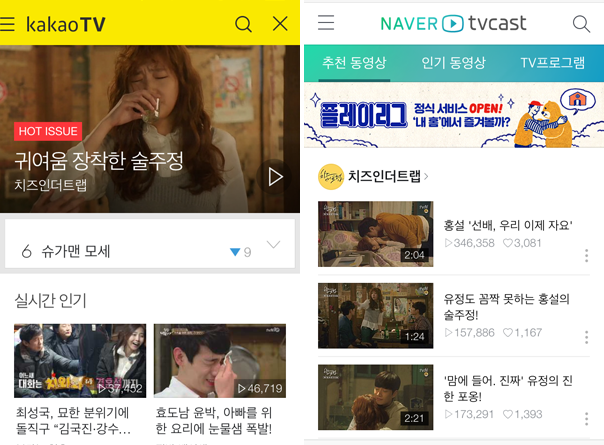Open the 플레이리그 service banner
604x445 pixels.
pos(453,115)
